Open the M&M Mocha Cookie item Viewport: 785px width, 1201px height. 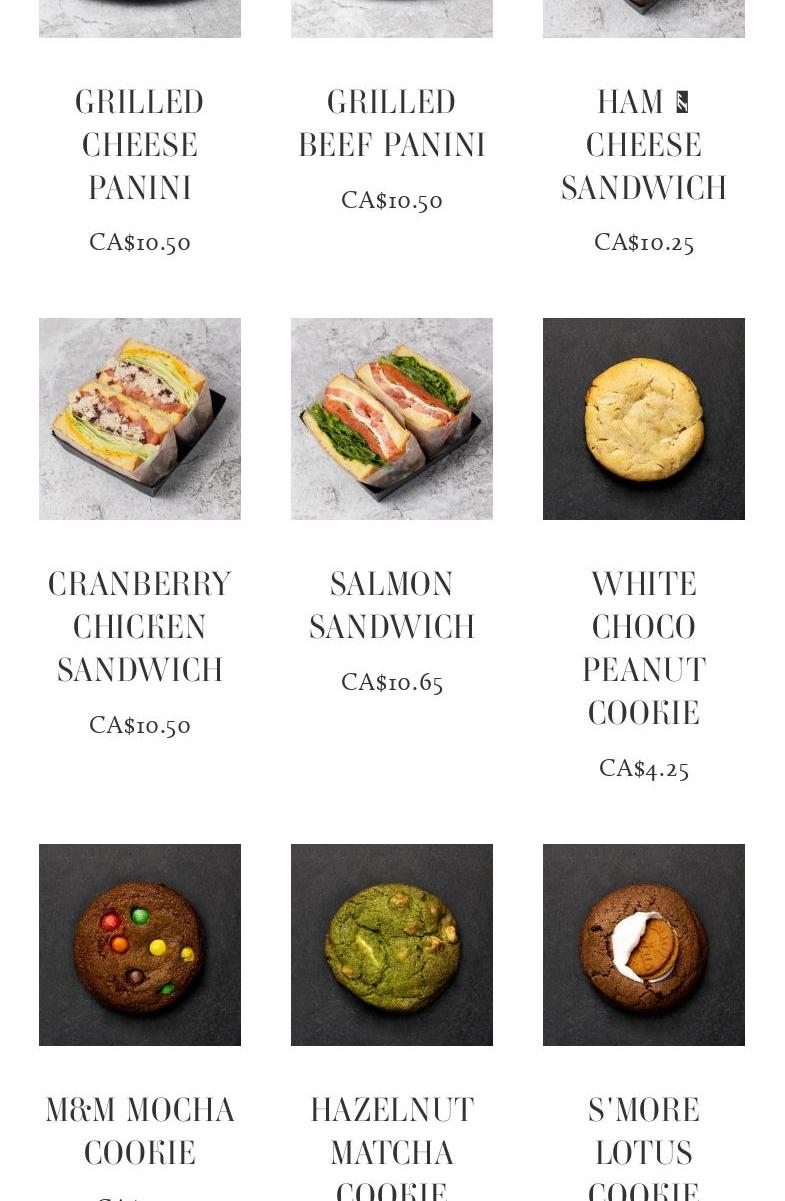point(140,945)
